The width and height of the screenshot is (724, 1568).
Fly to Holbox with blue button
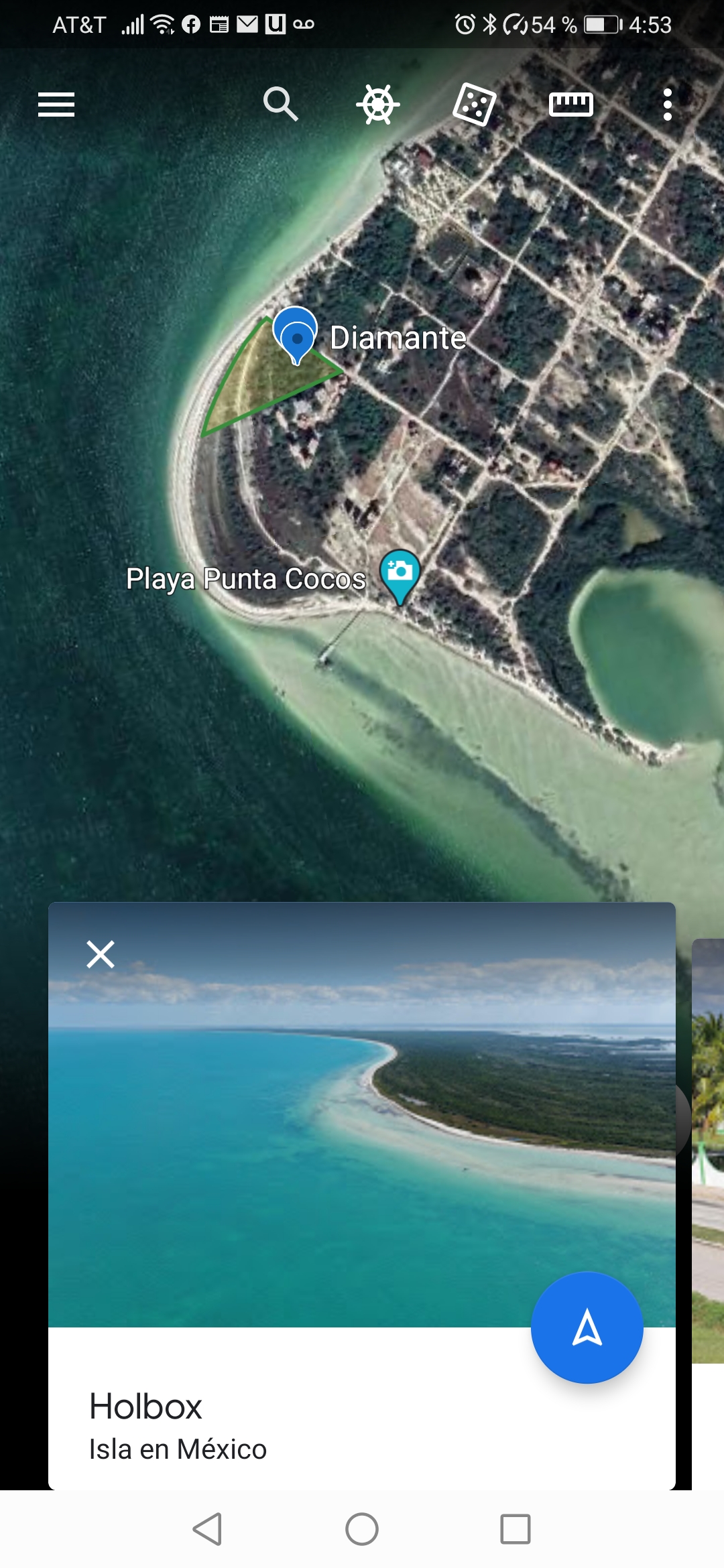[x=587, y=1327]
